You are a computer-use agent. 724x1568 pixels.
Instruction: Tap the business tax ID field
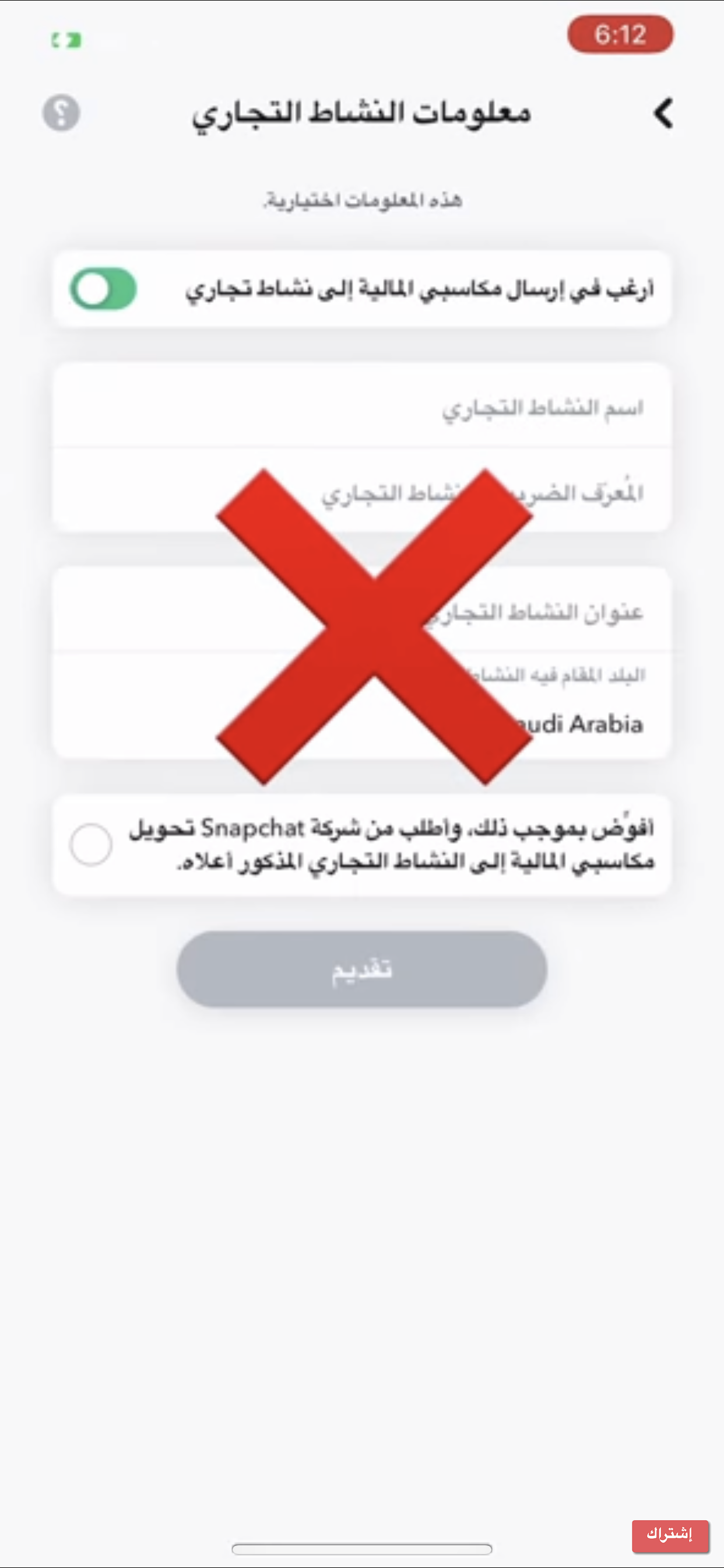coord(362,492)
